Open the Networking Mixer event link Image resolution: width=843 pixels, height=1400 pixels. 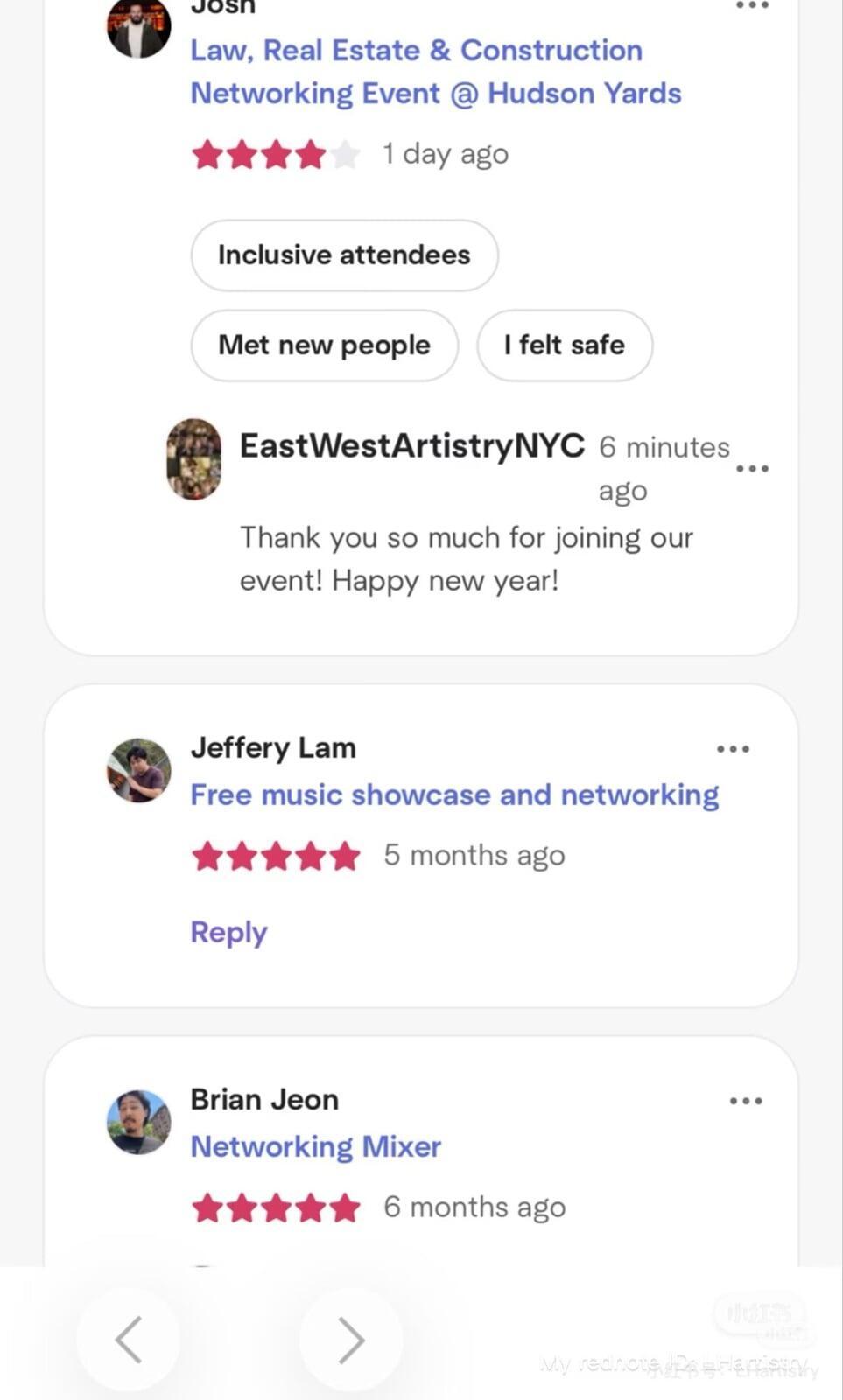pos(316,1146)
